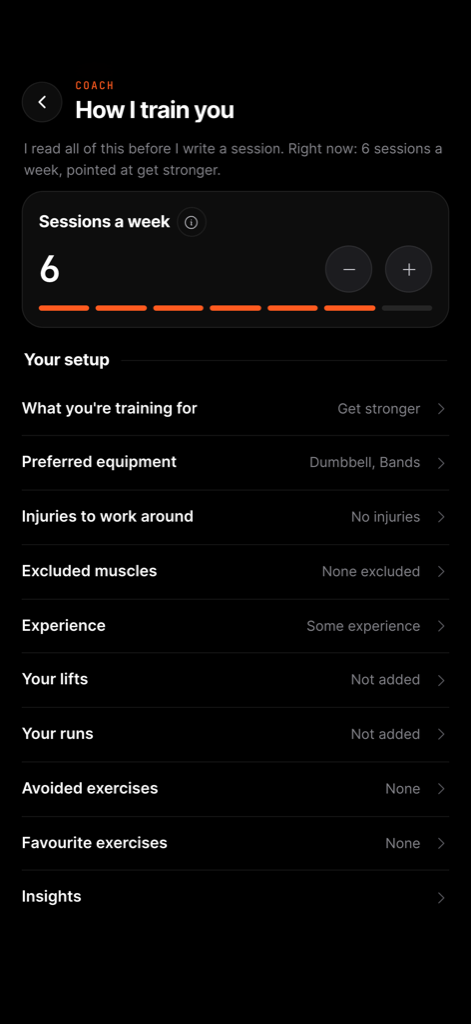Decrease sessions a week with minus

click(x=349, y=269)
